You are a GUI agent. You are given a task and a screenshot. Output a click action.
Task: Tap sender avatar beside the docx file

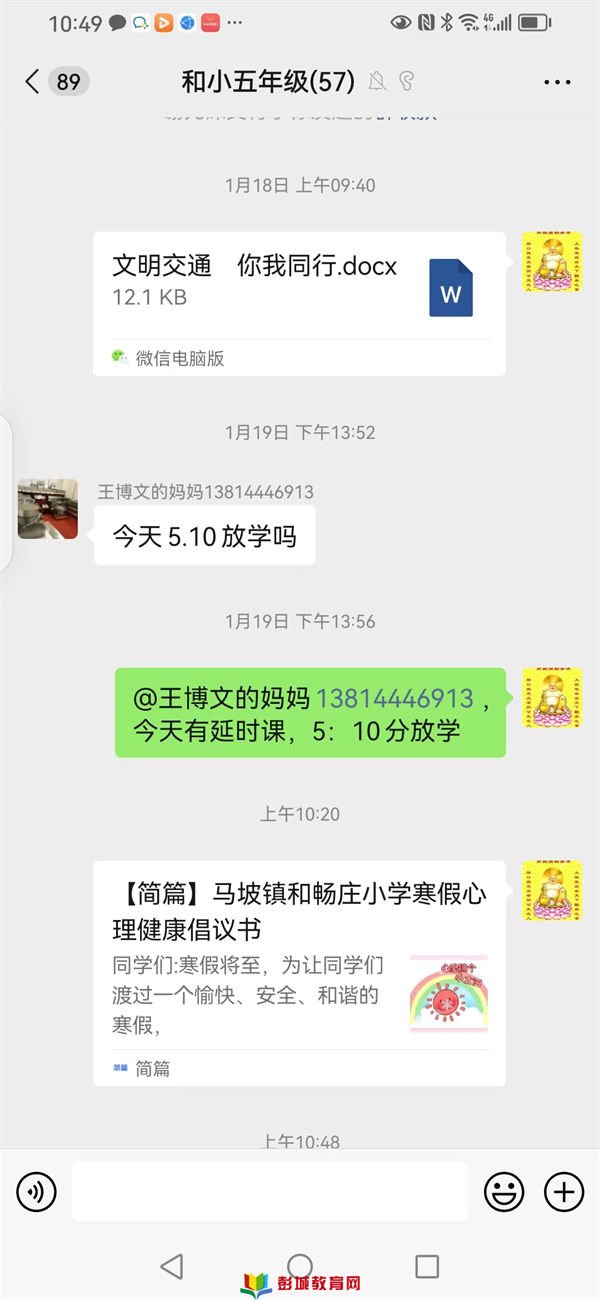coord(552,262)
